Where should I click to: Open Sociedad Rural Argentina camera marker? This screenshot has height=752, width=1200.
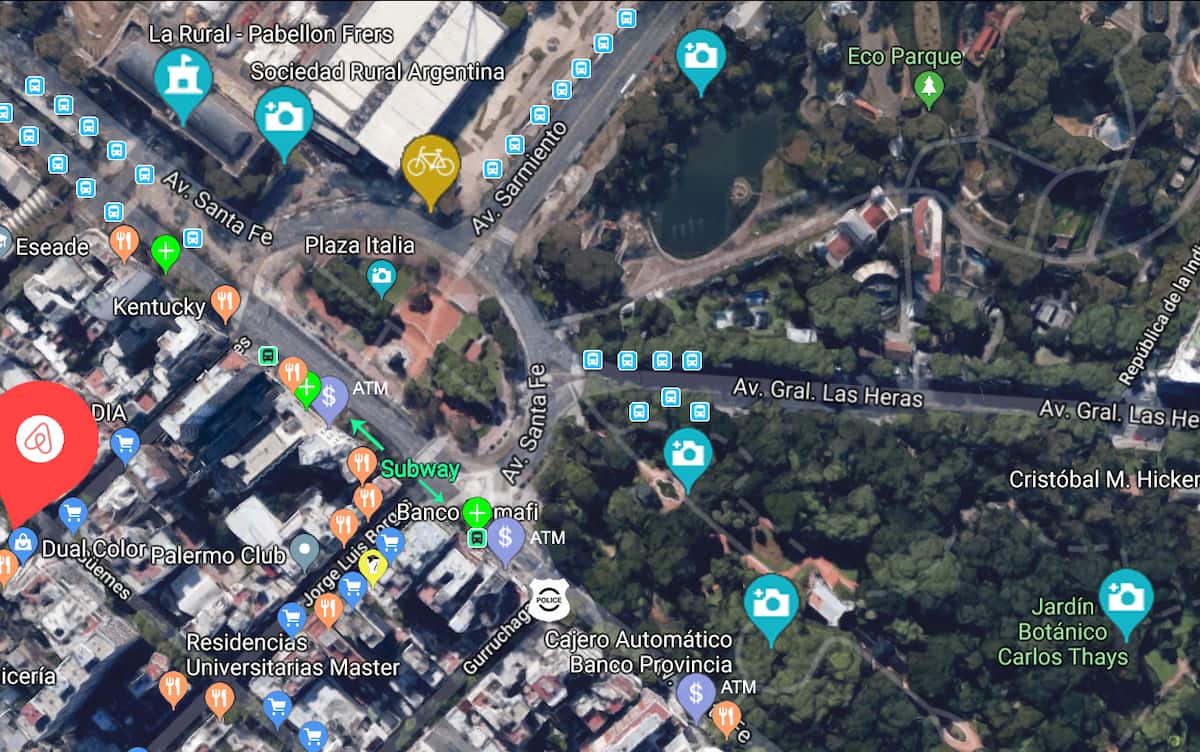tap(284, 117)
